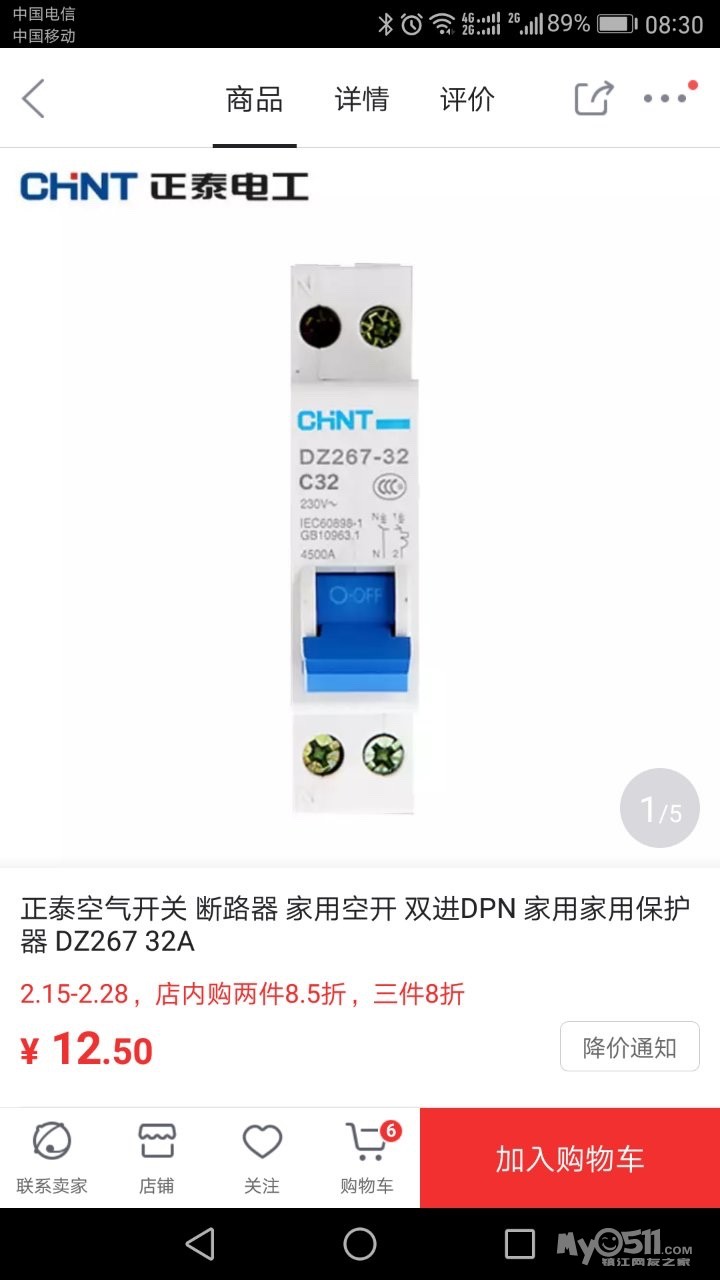Screen dimensions: 720x1280
Task: Tap the 降价通知 price alert button
Action: [x=629, y=1047]
